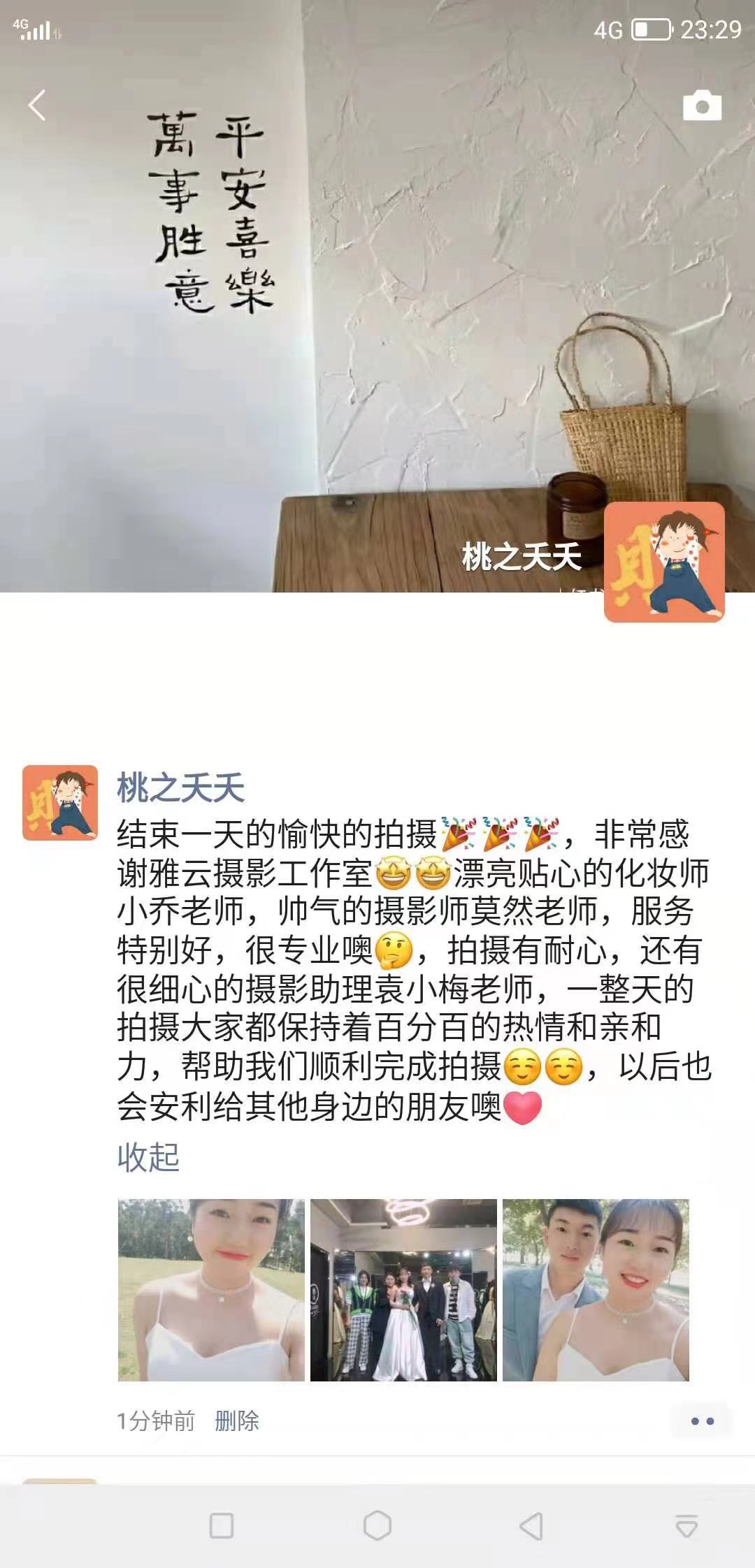The image size is (755, 1568).
Task: Delete this post via 删除
Action: tap(237, 1421)
